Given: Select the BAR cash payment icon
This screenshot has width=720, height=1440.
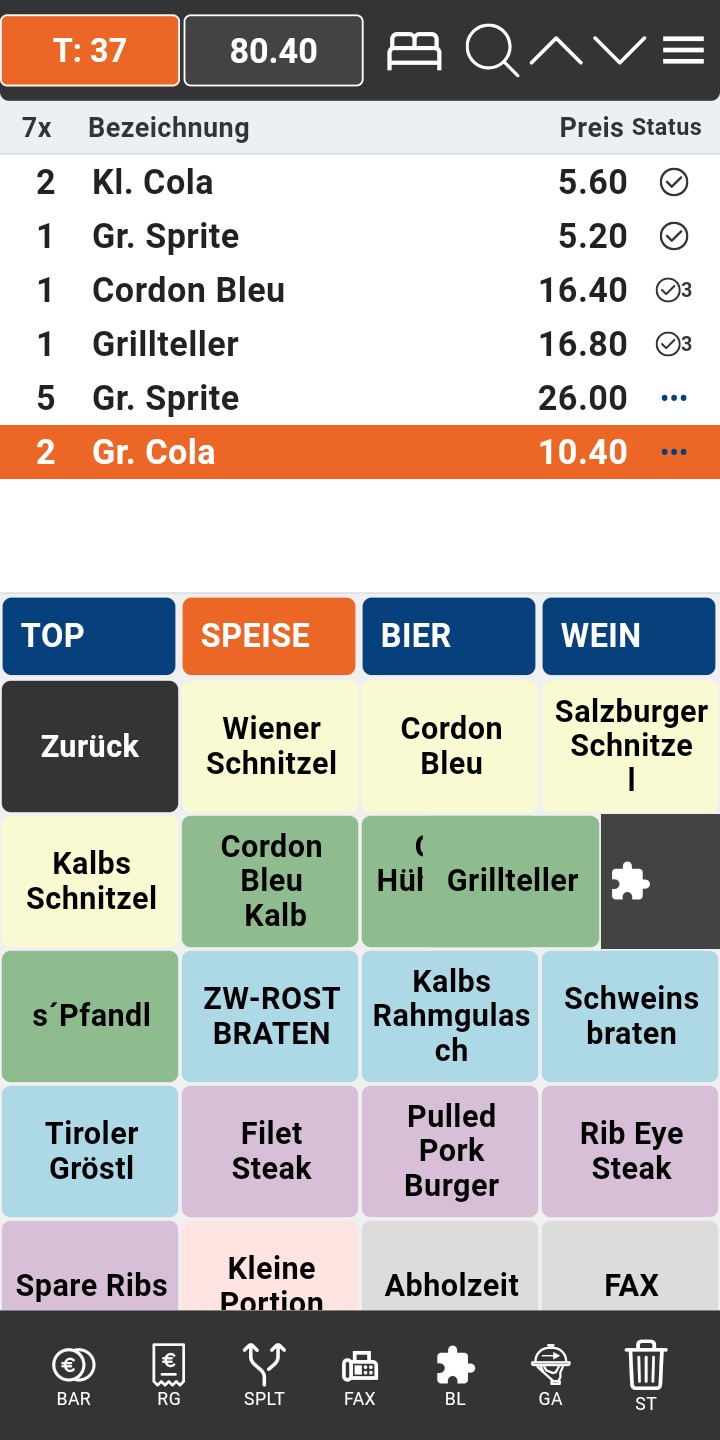Looking at the screenshot, I should pyautogui.click(x=71, y=1375).
